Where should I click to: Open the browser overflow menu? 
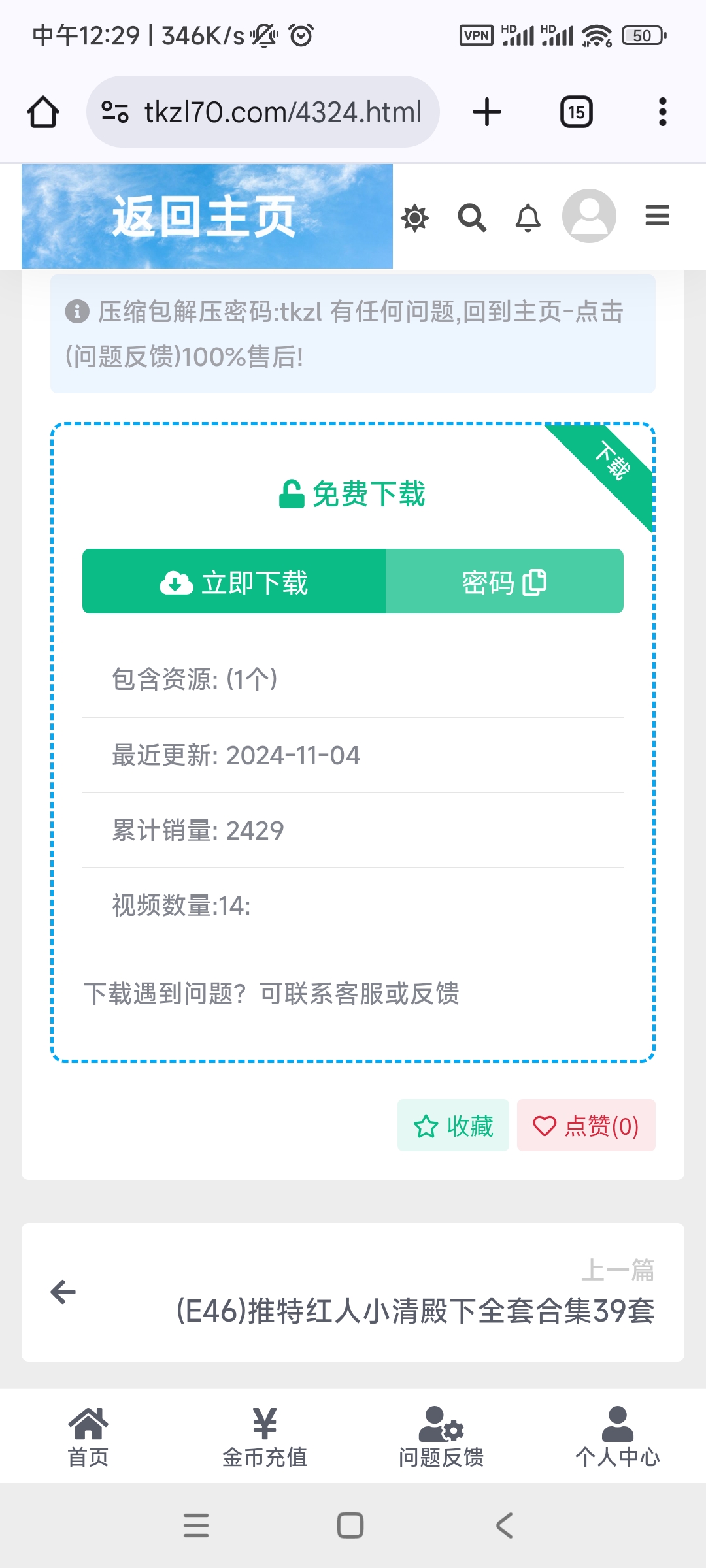[x=662, y=112]
